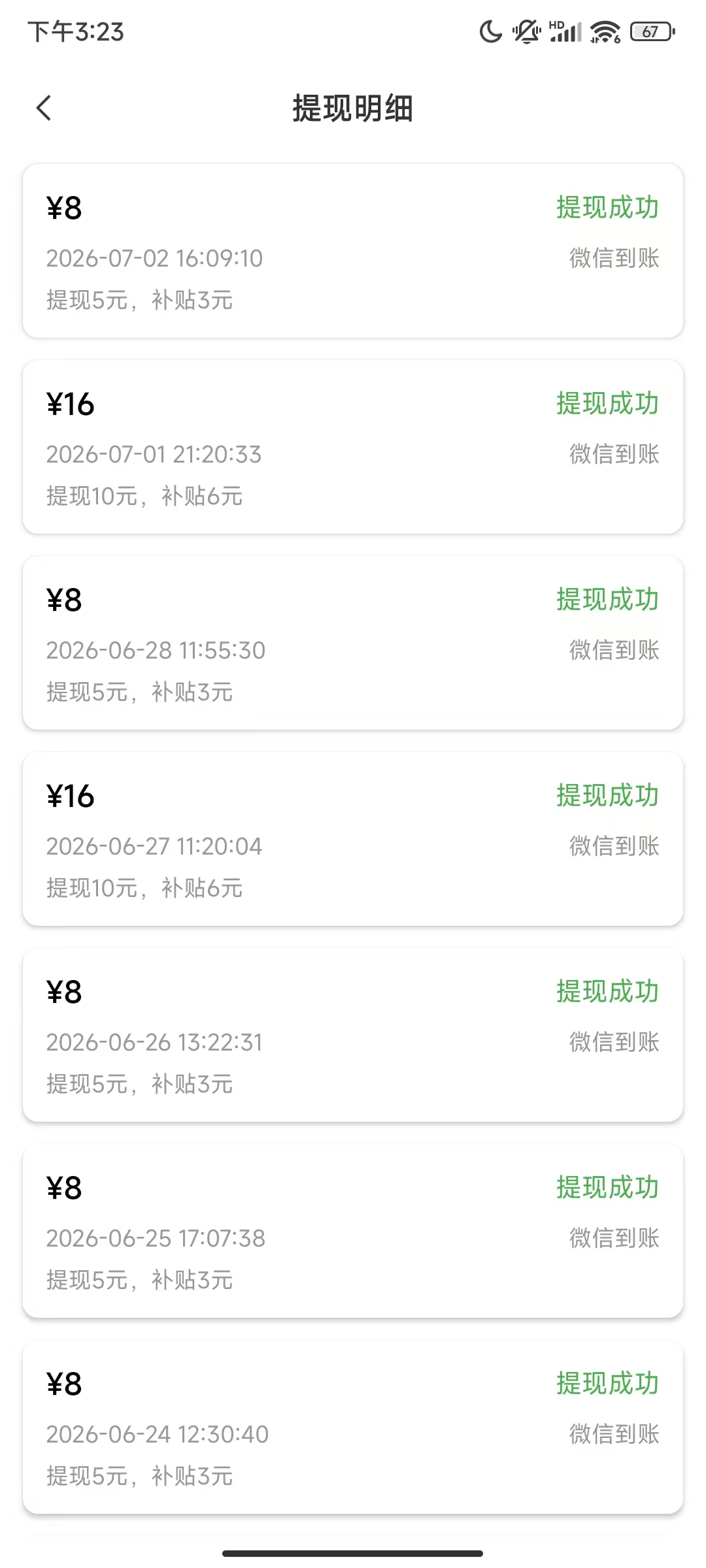This screenshot has height=1568, width=706.
Task: Select the ¥16 withdrawal dated 2026-06-27 11:20:04
Action: (x=353, y=839)
